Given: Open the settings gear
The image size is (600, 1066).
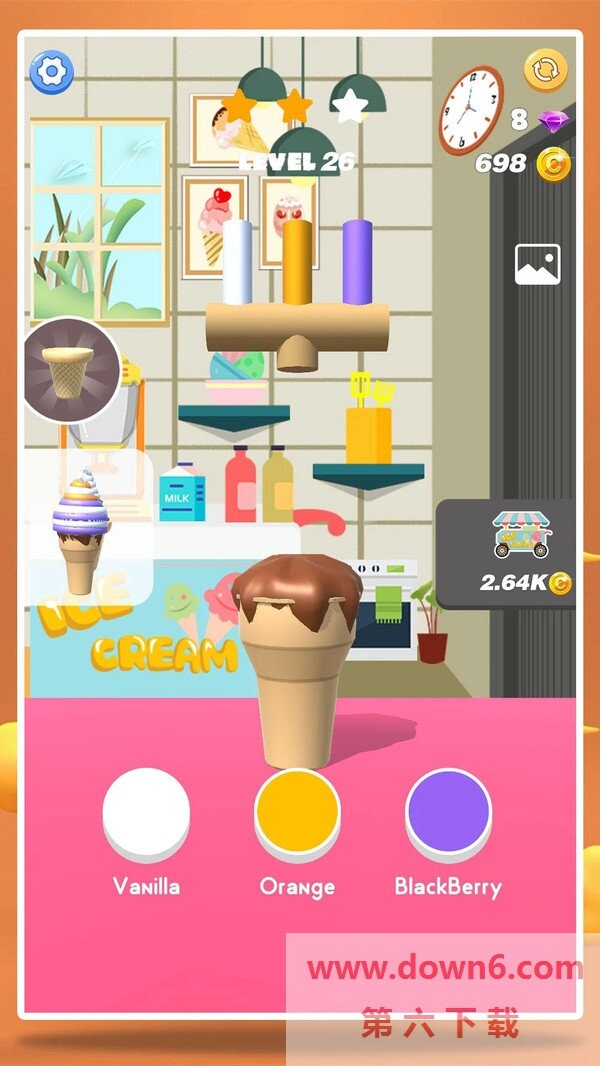Looking at the screenshot, I should click(52, 71).
